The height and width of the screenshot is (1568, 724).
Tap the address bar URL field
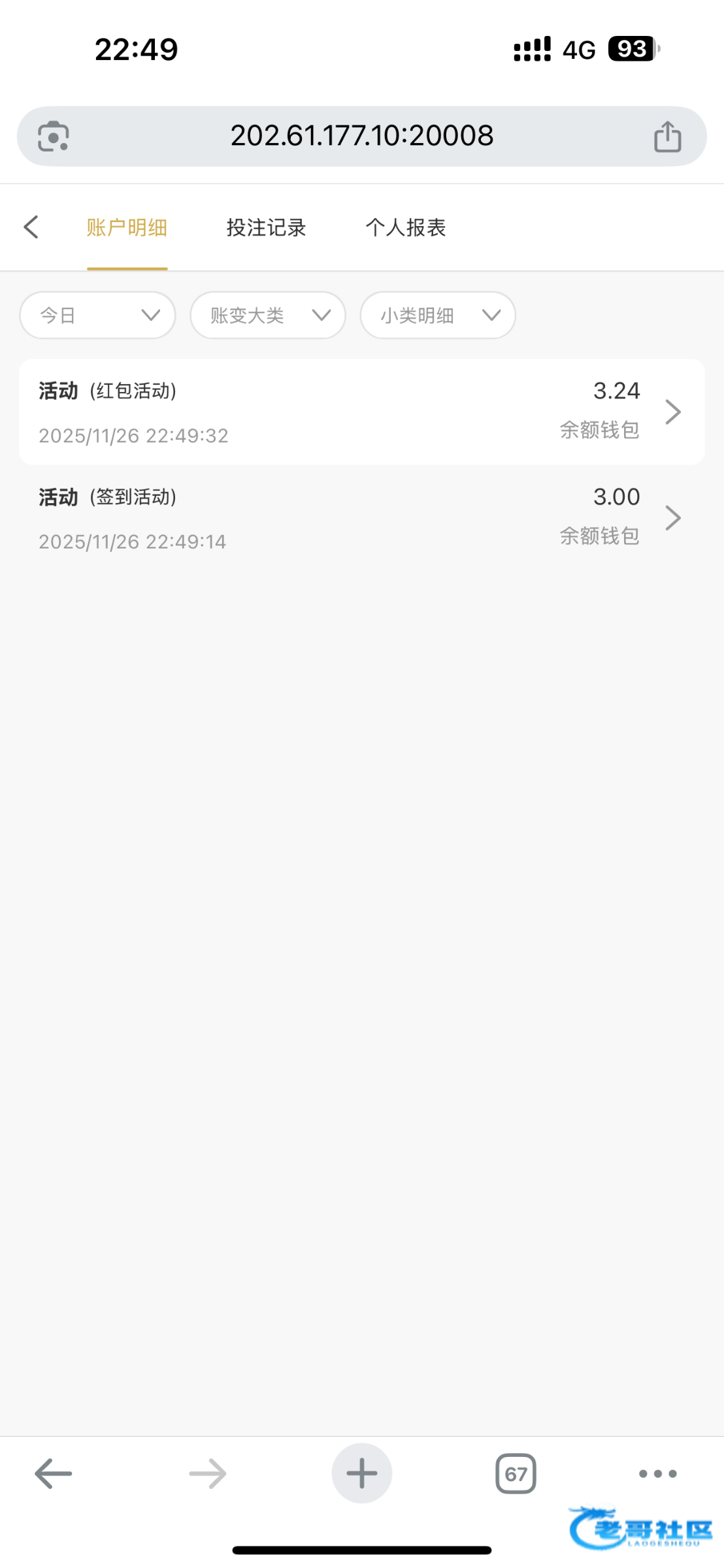click(x=361, y=136)
